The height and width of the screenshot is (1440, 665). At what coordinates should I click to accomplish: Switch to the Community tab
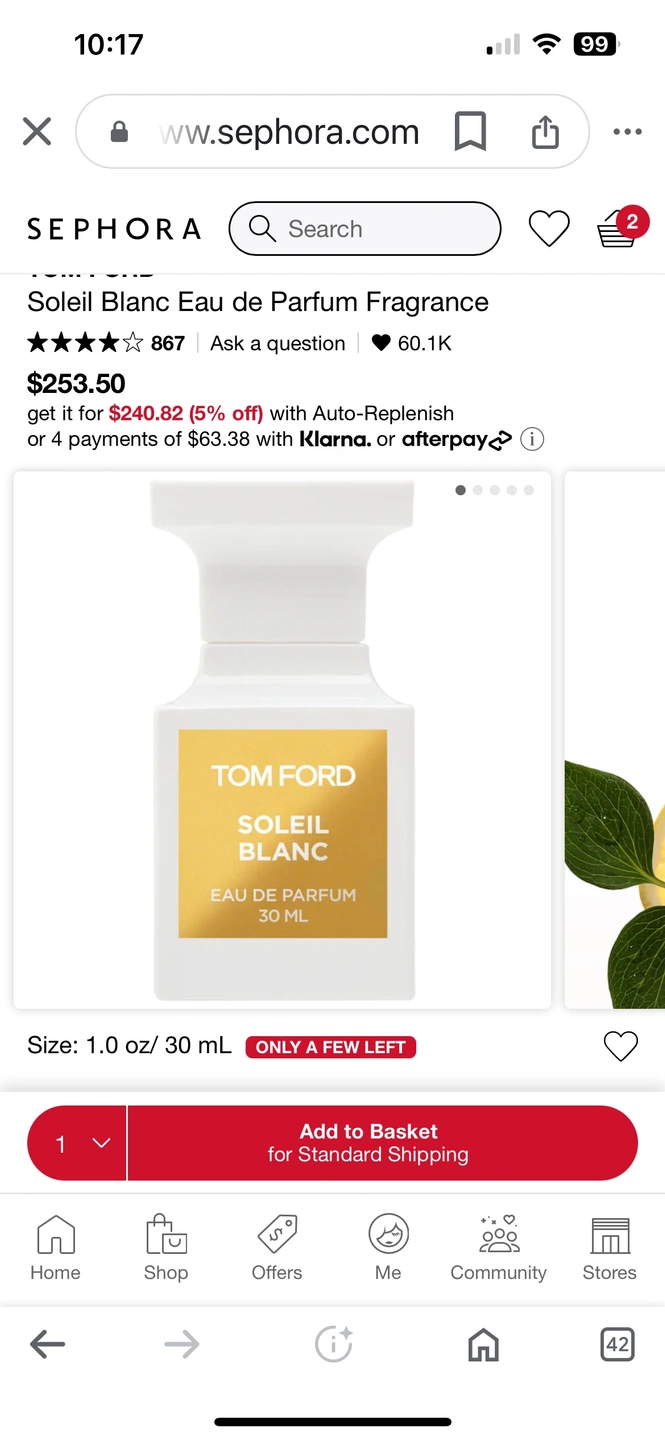pyautogui.click(x=498, y=1248)
